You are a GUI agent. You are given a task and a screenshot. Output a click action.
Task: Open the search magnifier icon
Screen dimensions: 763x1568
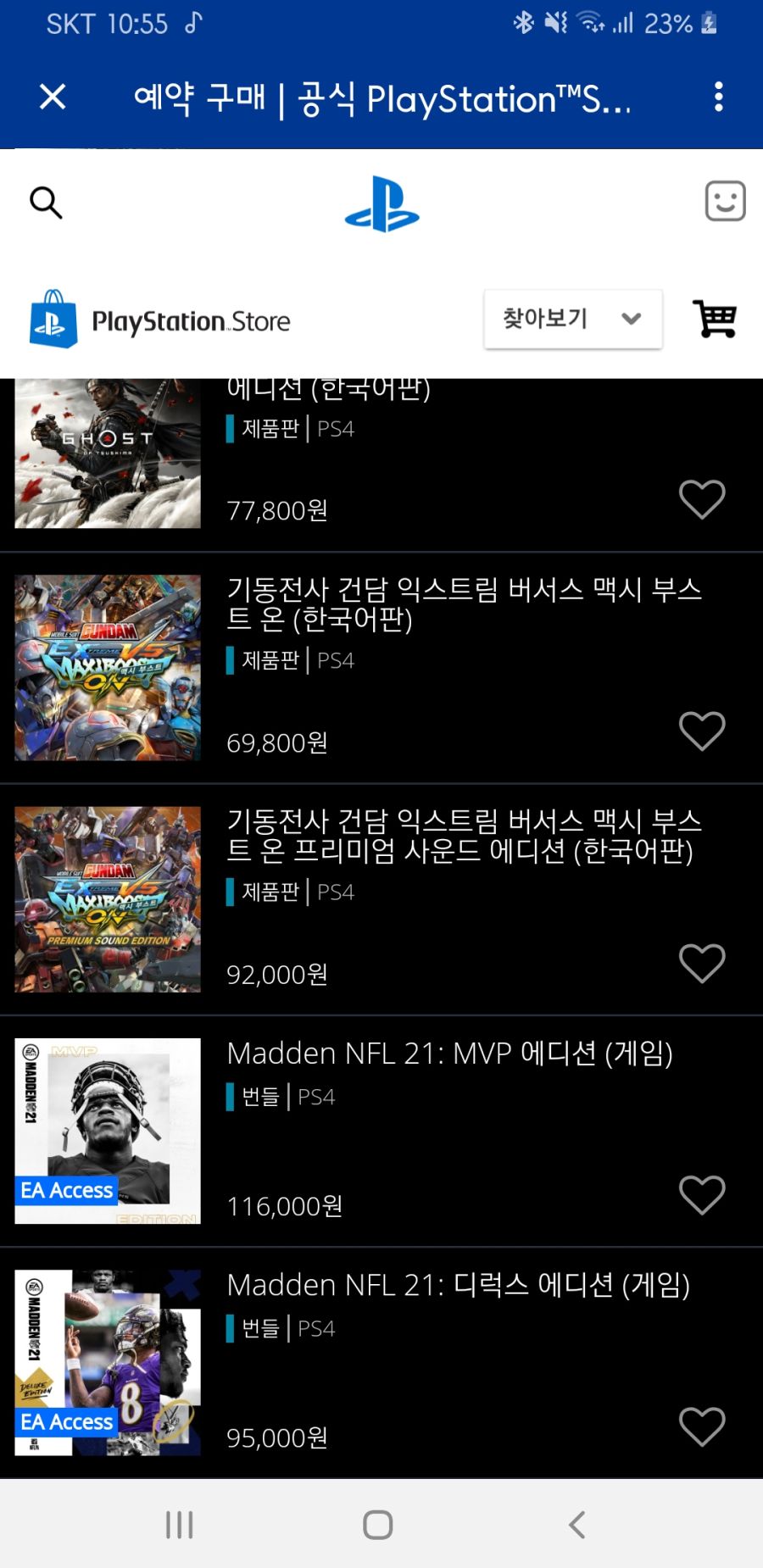click(46, 202)
